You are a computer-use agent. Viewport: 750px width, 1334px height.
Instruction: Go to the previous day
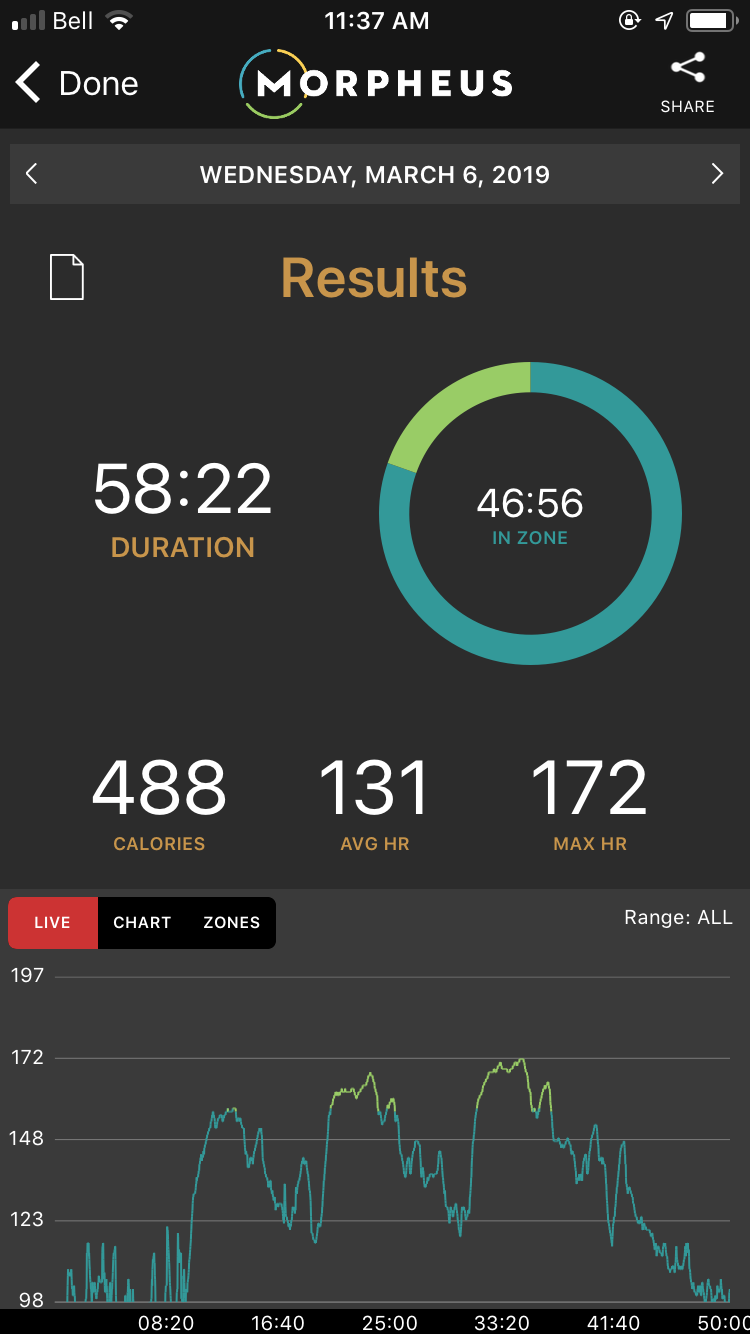tap(32, 174)
